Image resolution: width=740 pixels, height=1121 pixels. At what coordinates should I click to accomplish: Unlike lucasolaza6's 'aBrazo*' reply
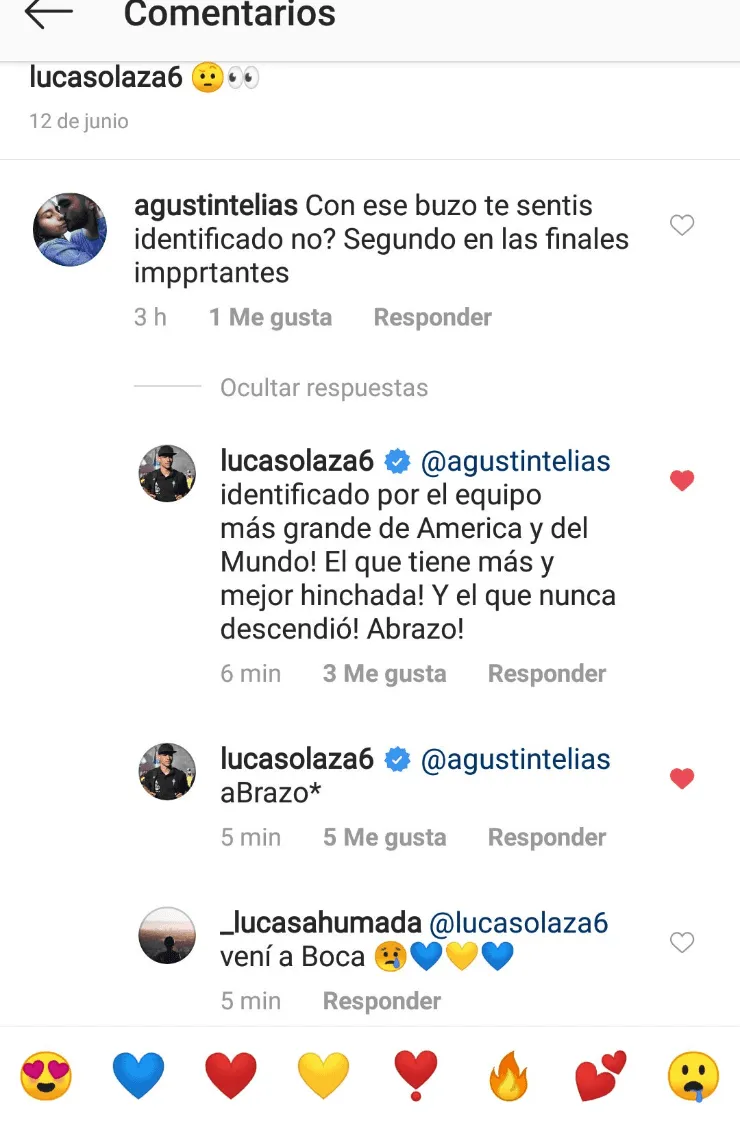click(682, 779)
